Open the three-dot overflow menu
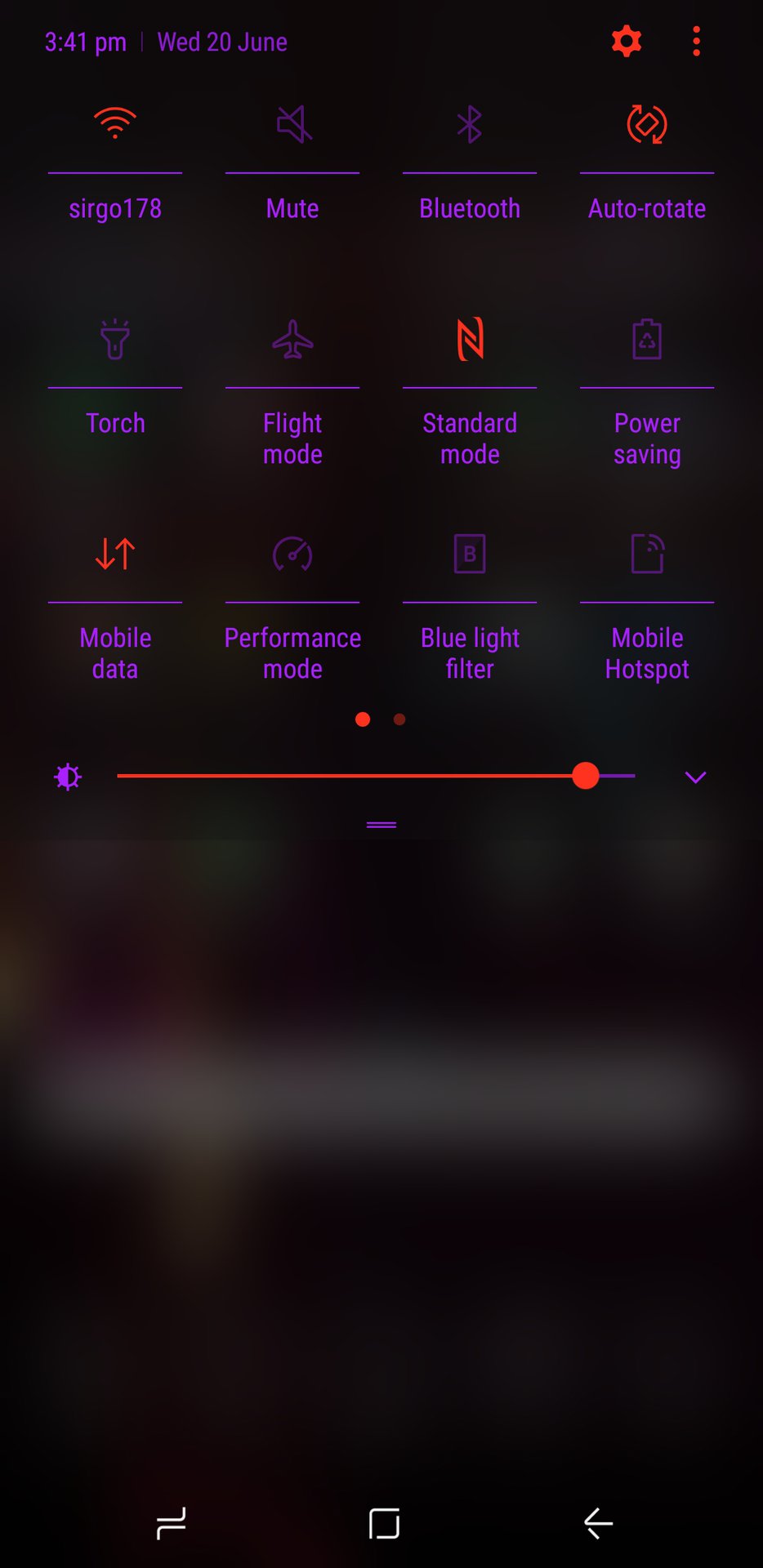763x1568 pixels. click(696, 42)
